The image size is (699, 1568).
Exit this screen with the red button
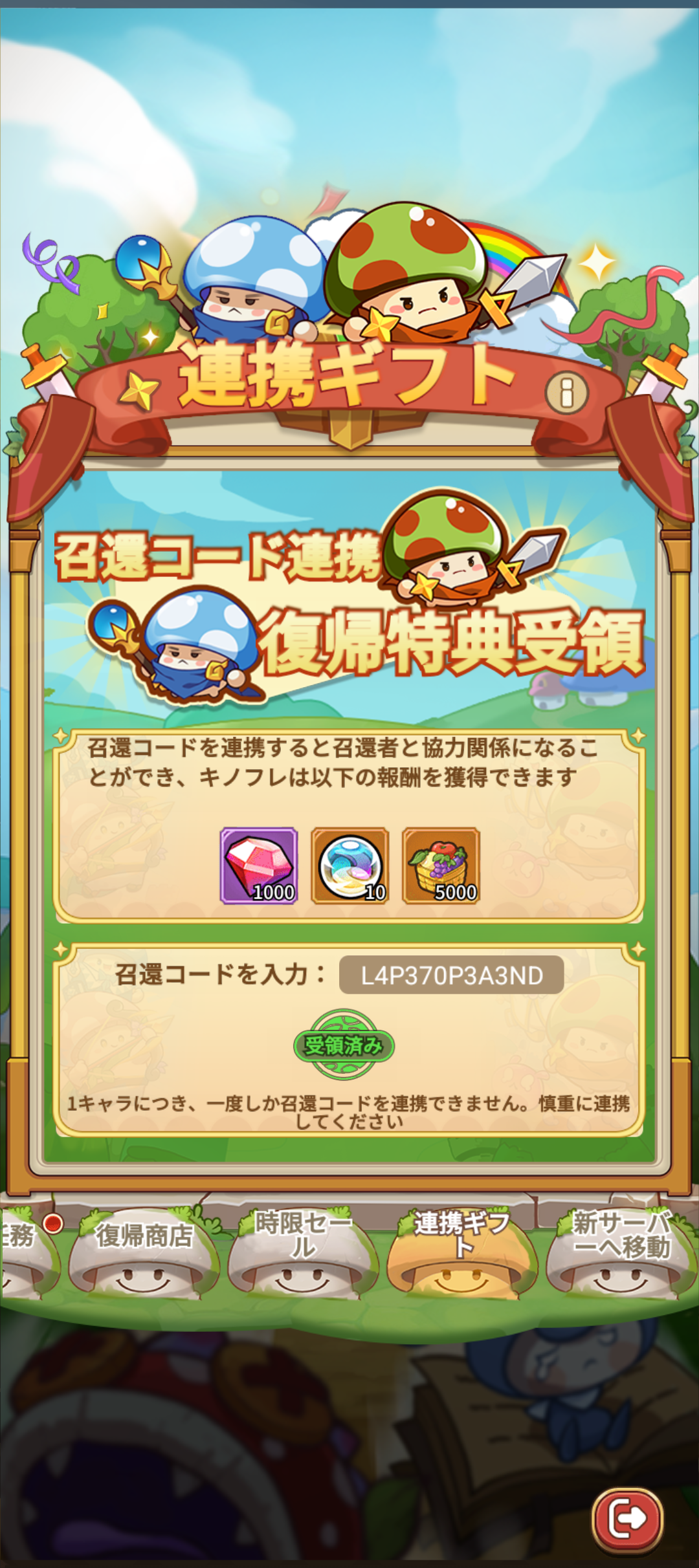[x=627, y=1519]
